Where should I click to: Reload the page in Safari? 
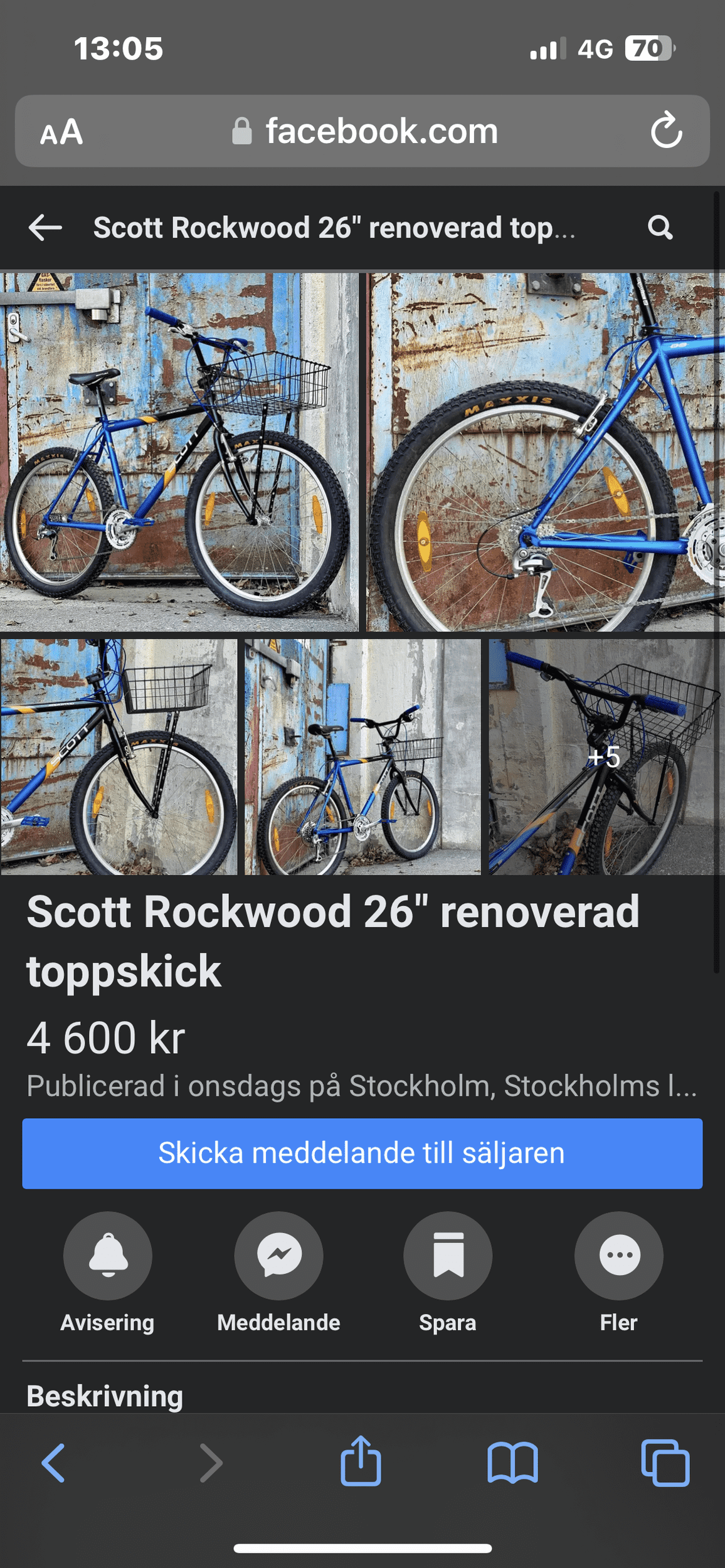666,130
